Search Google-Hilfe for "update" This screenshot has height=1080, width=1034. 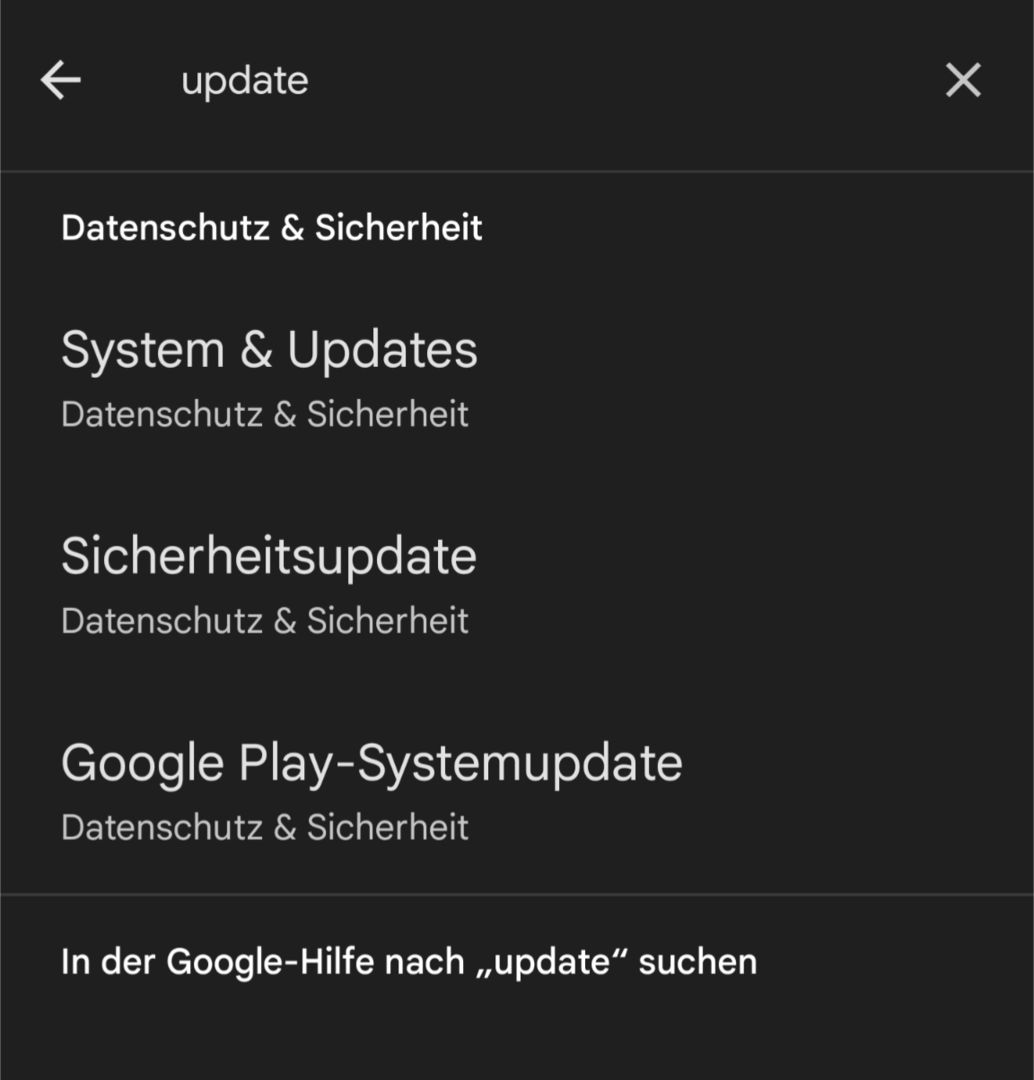pos(409,962)
